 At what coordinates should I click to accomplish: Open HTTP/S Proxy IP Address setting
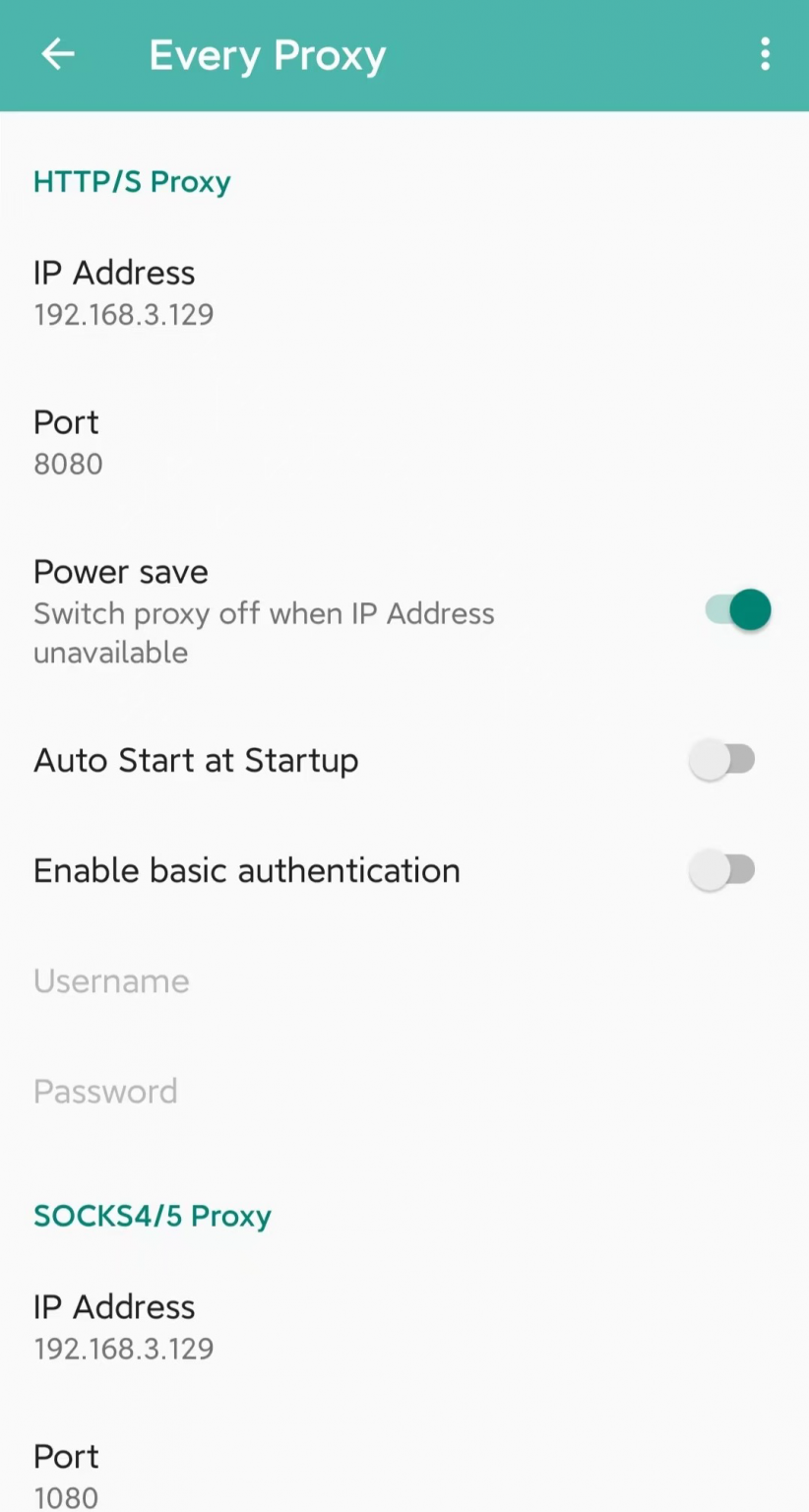(124, 292)
